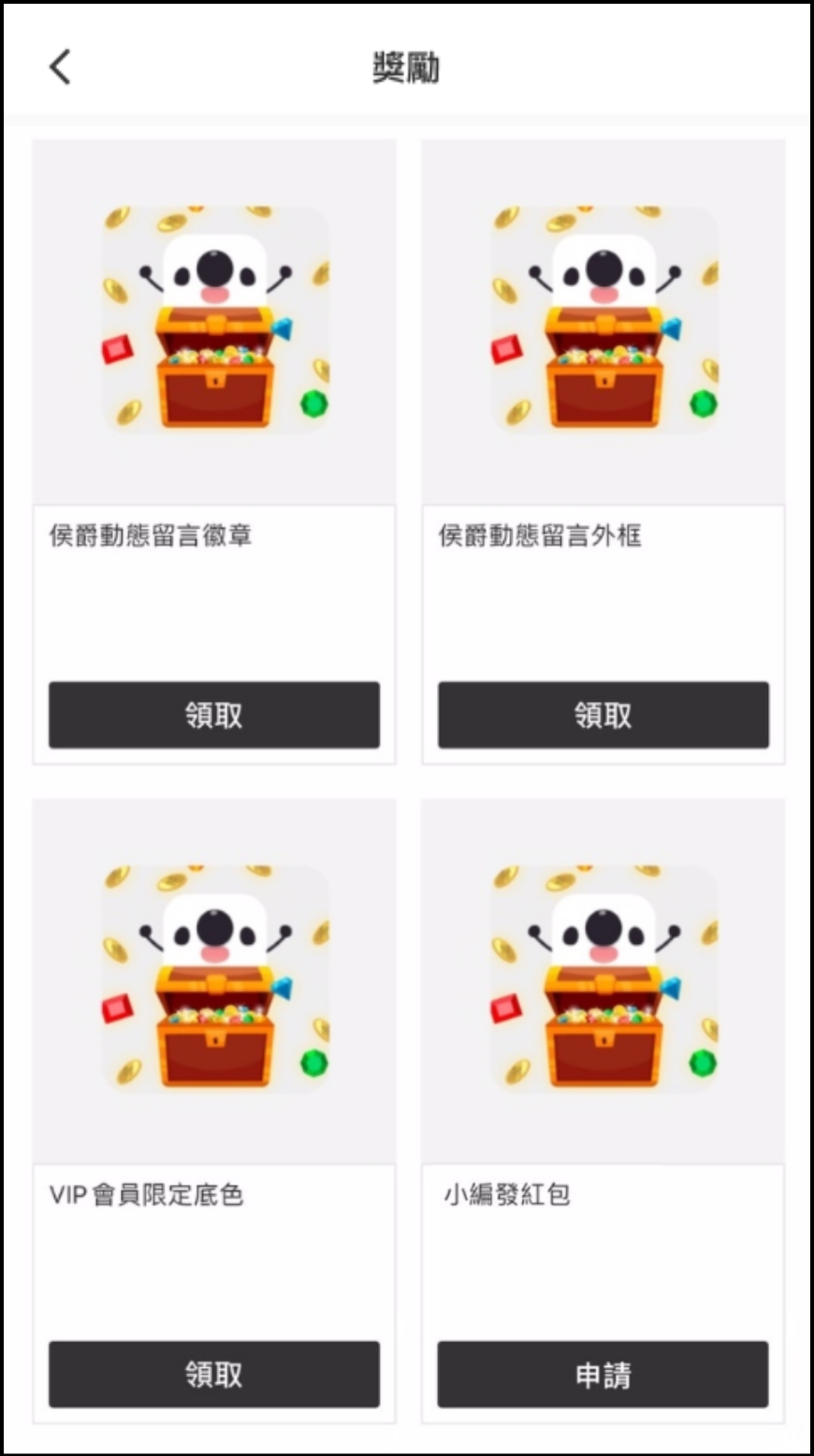Image resolution: width=814 pixels, height=1456 pixels.
Task: Claim the VIP 會員限定底色 reward
Action: (214, 1374)
